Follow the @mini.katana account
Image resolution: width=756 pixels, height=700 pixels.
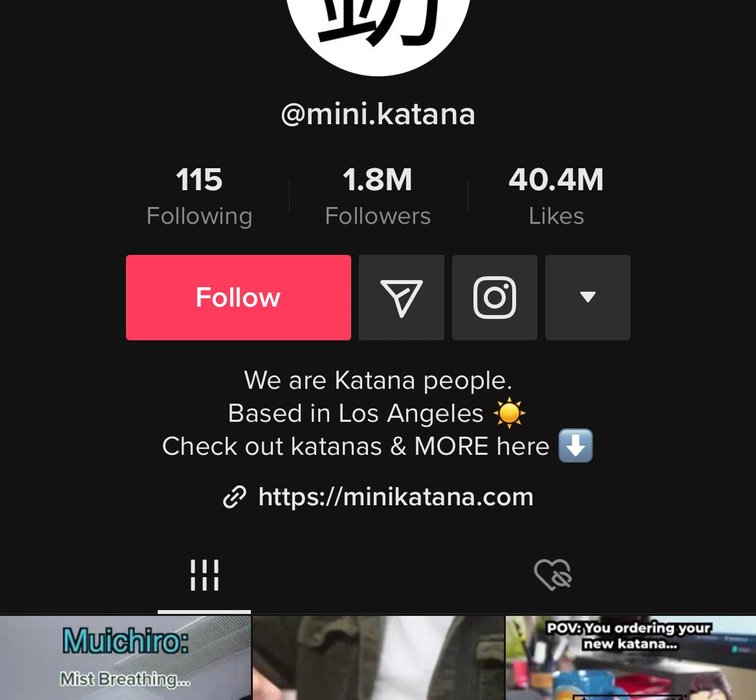click(x=238, y=298)
